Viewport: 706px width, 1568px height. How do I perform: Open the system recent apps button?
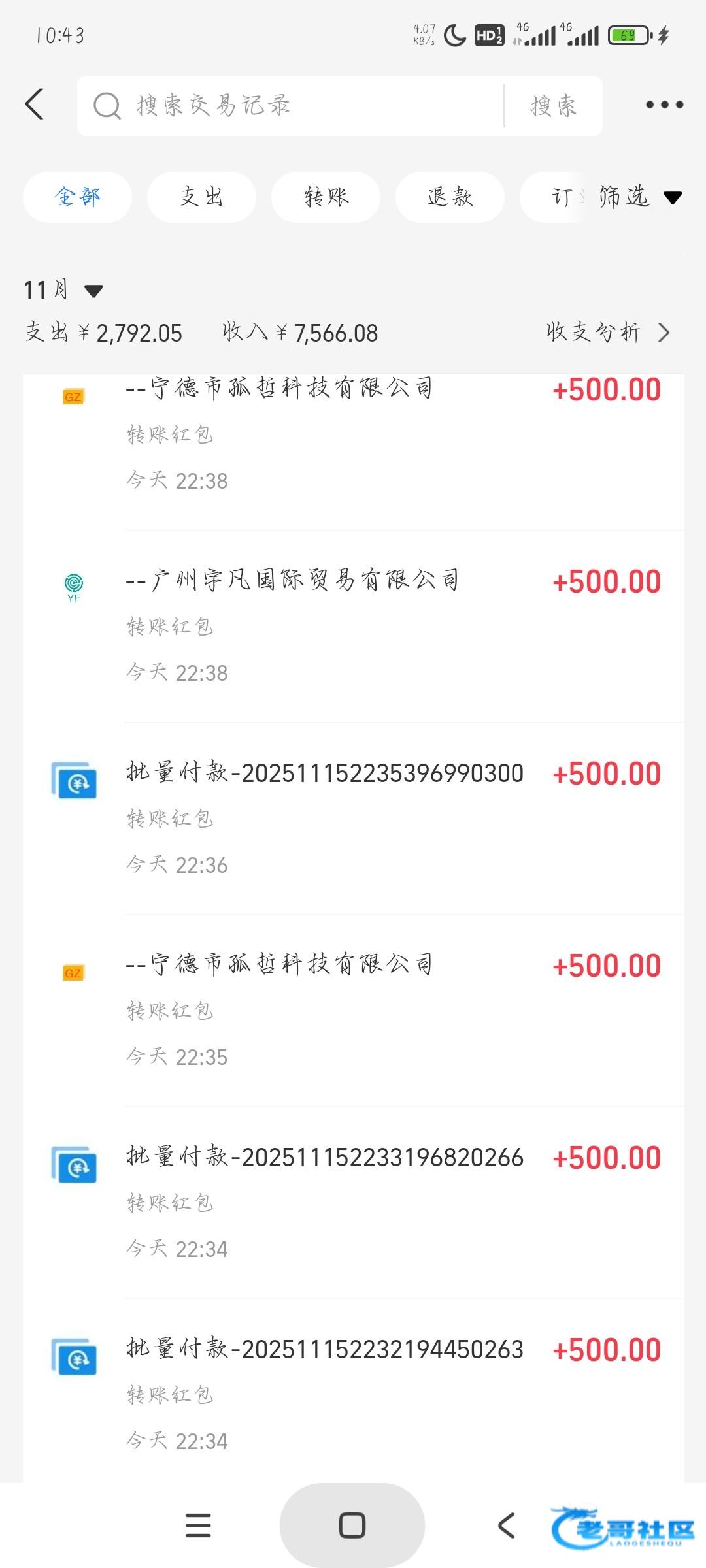(x=198, y=1526)
